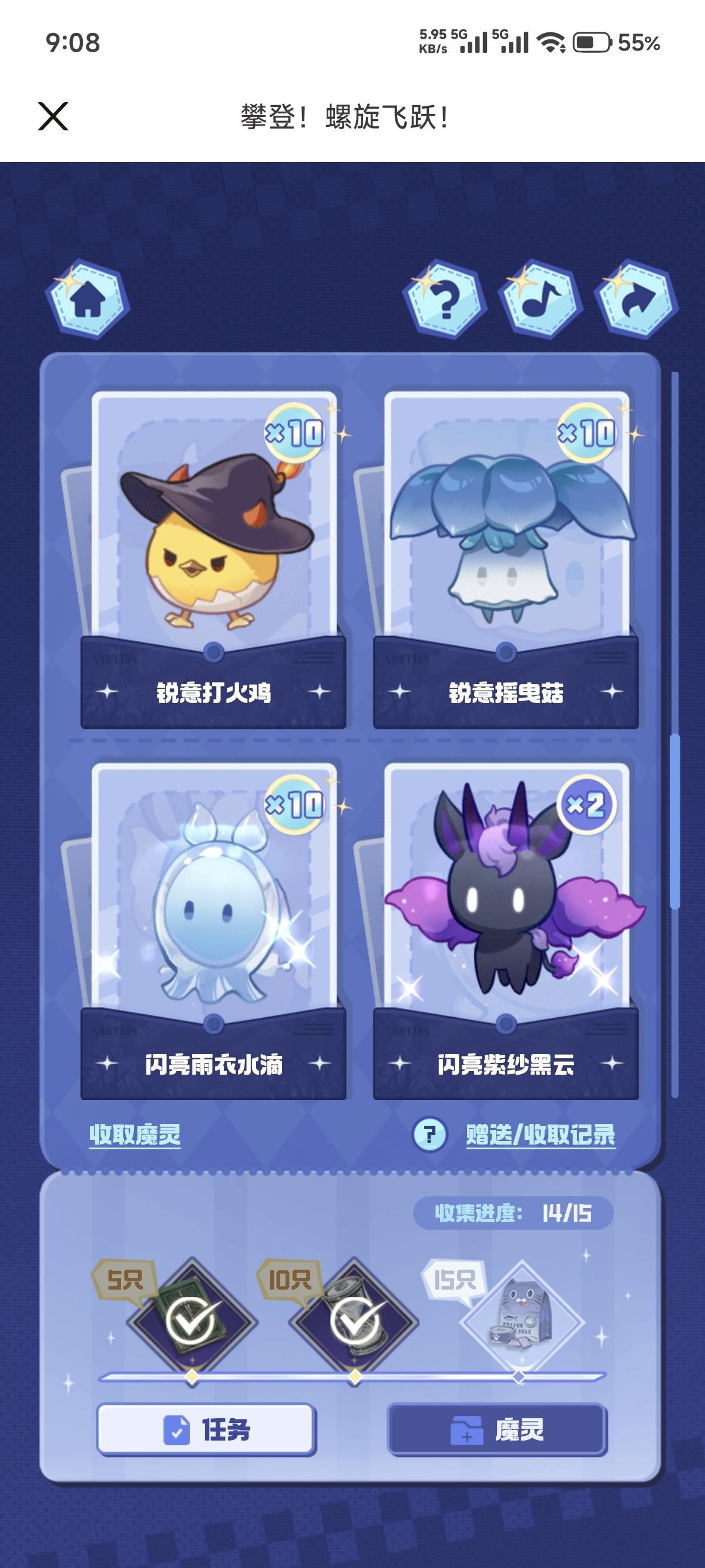Go to the event home page
This screenshot has height=1568, width=705.
click(x=87, y=300)
